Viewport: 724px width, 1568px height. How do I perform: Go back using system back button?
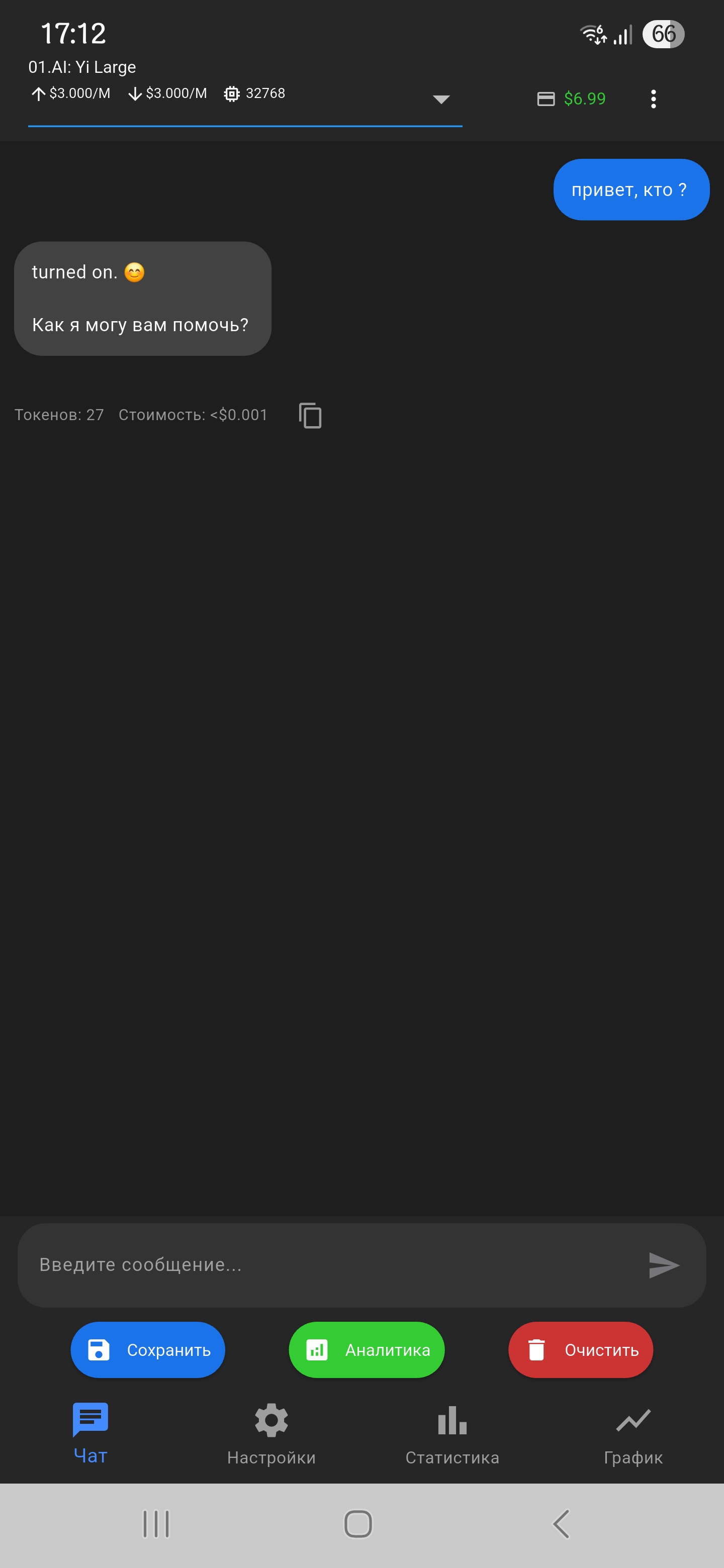point(561,1524)
